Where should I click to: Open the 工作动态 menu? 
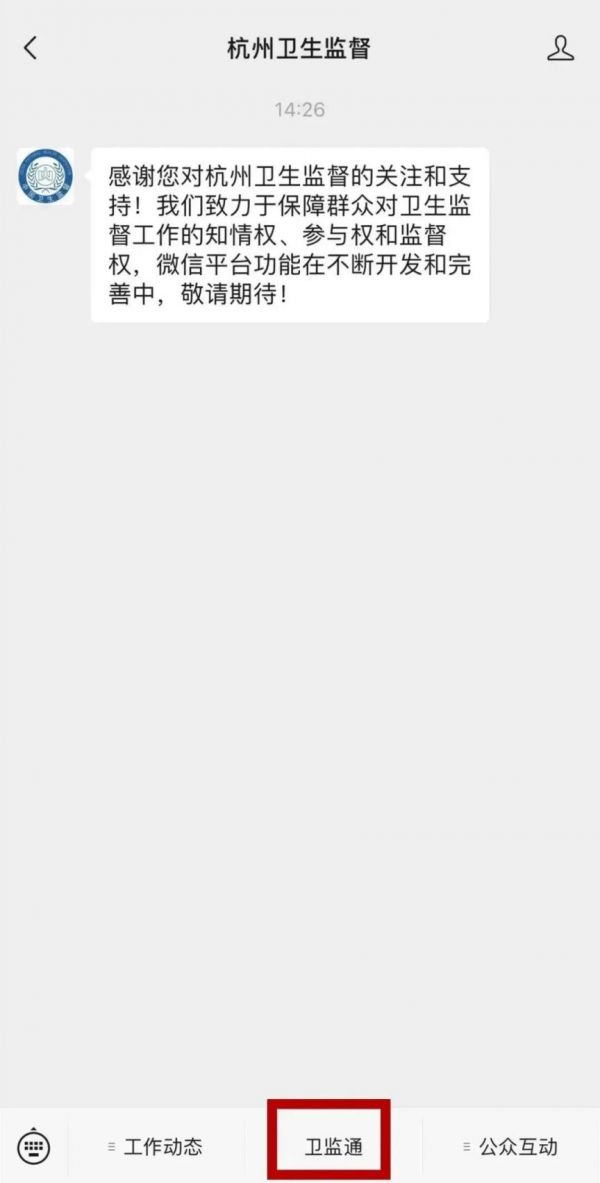click(x=155, y=1147)
